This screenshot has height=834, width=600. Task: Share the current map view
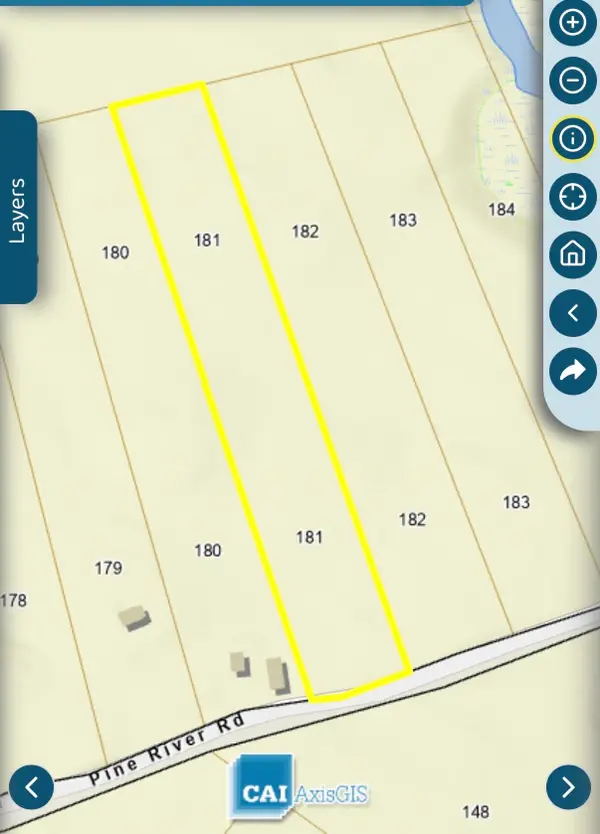pyautogui.click(x=573, y=371)
